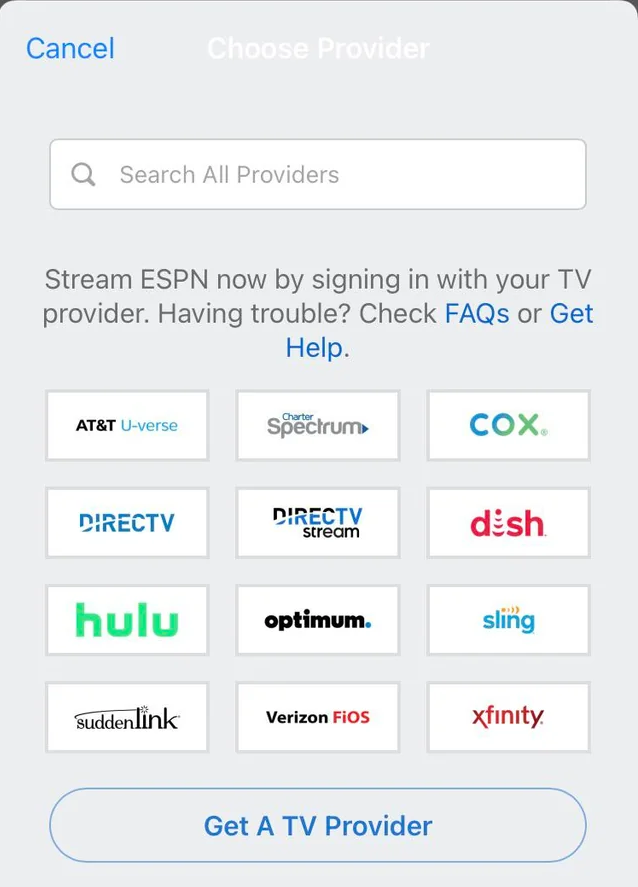The image size is (638, 887).
Task: Select AT&T U-verse as provider
Action: tap(127, 425)
